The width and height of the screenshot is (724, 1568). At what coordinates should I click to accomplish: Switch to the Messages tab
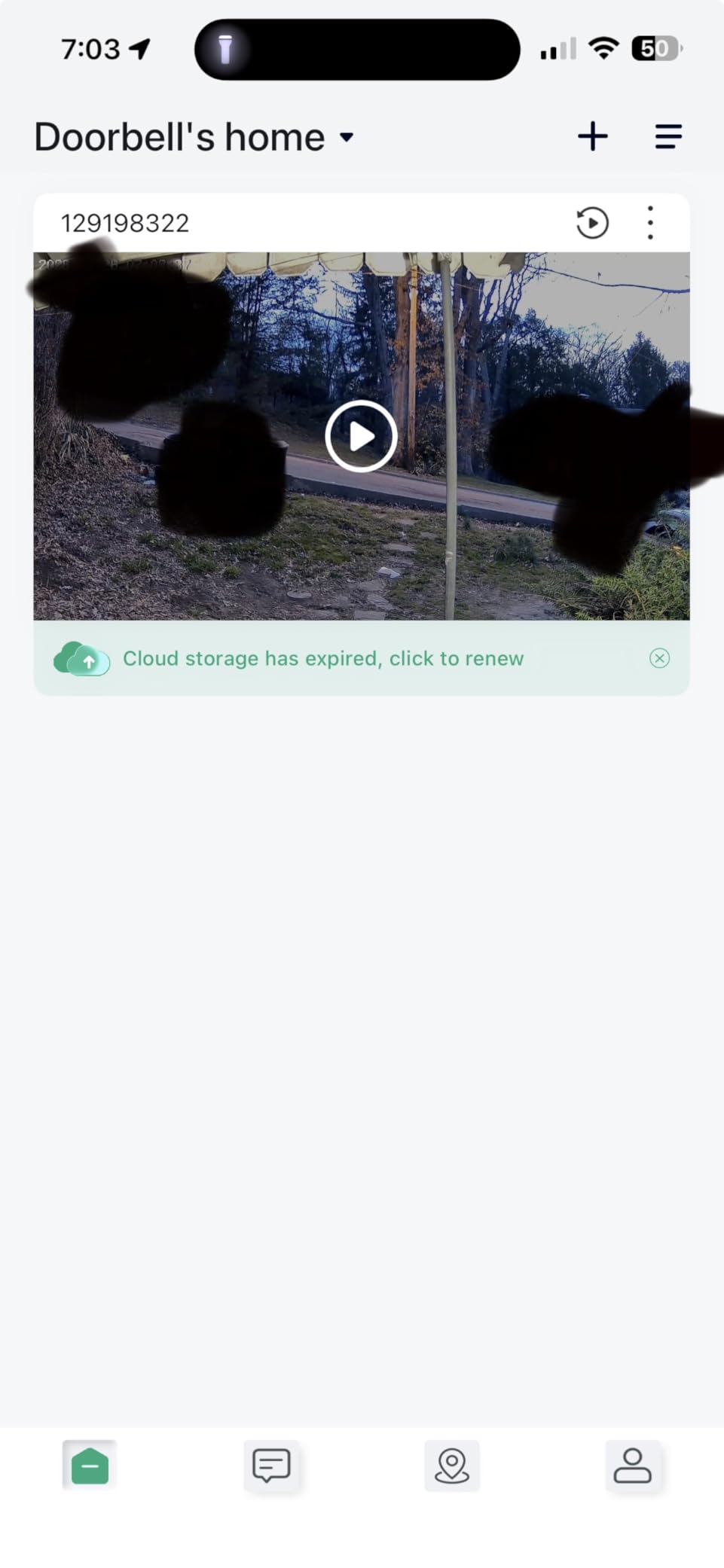pos(271,1466)
